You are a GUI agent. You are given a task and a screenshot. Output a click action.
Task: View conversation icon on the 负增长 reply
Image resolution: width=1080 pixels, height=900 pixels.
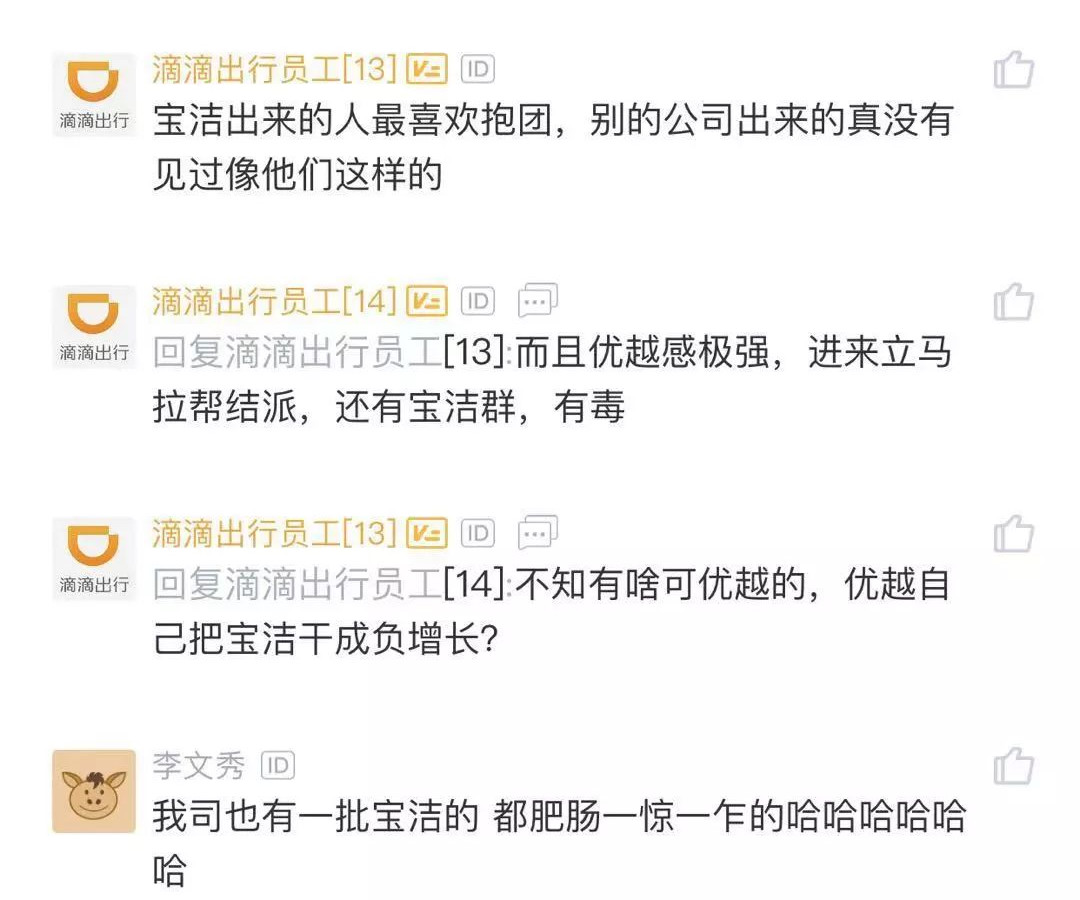pos(537,533)
